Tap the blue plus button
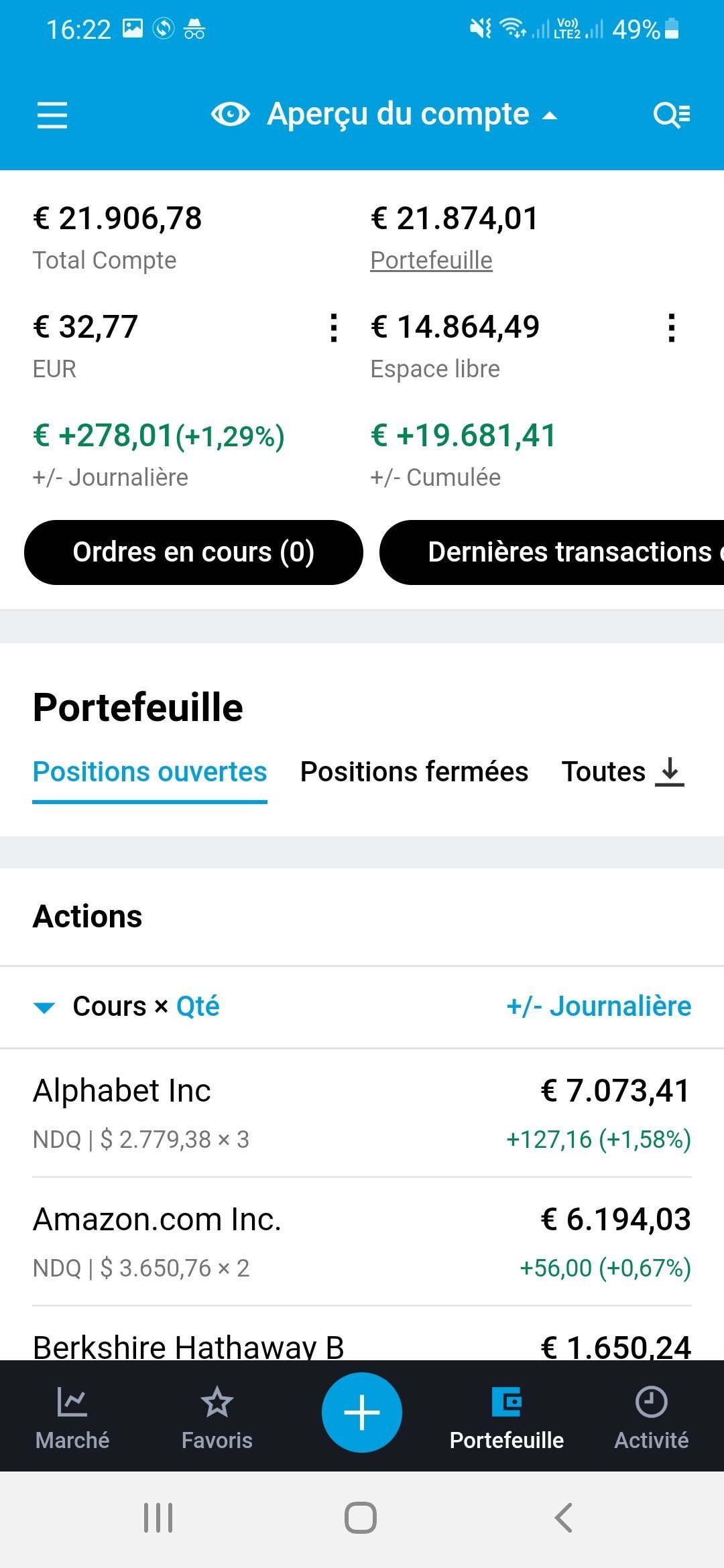The image size is (724, 1568). tap(362, 1413)
